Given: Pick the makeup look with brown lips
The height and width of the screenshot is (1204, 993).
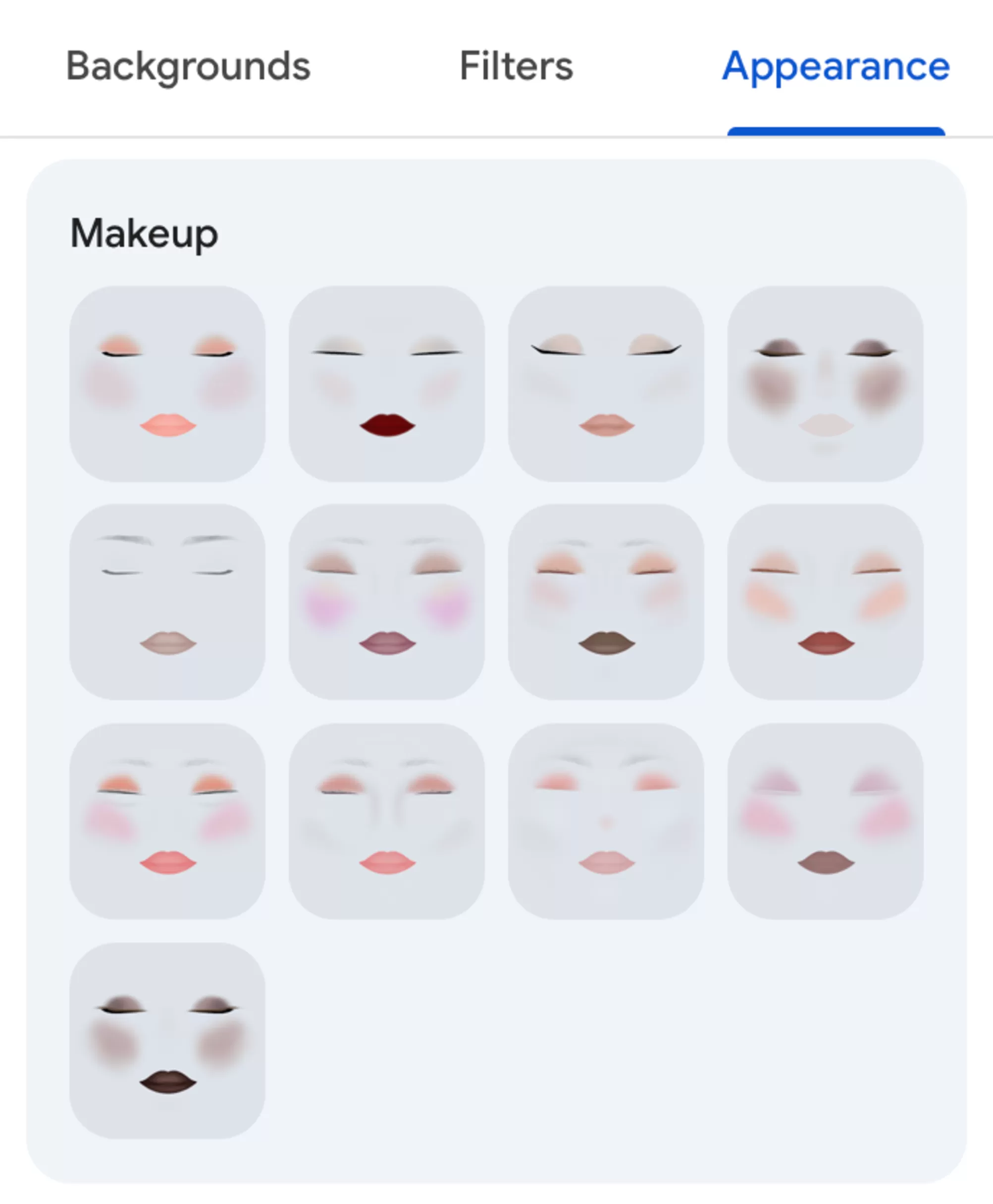Looking at the screenshot, I should [606, 602].
